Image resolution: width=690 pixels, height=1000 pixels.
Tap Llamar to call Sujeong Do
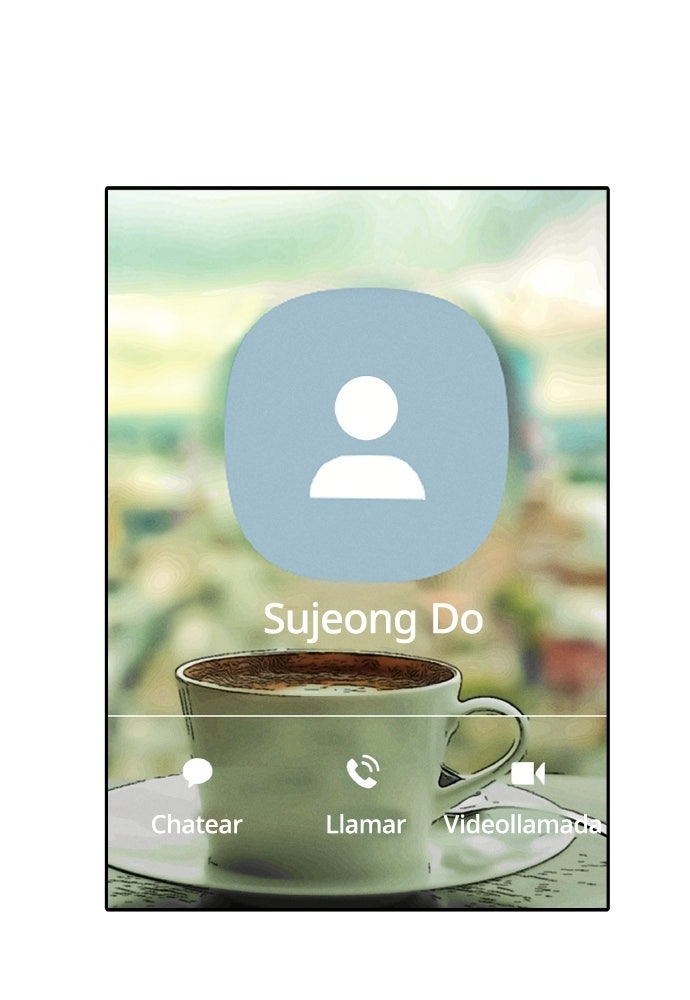click(x=365, y=796)
